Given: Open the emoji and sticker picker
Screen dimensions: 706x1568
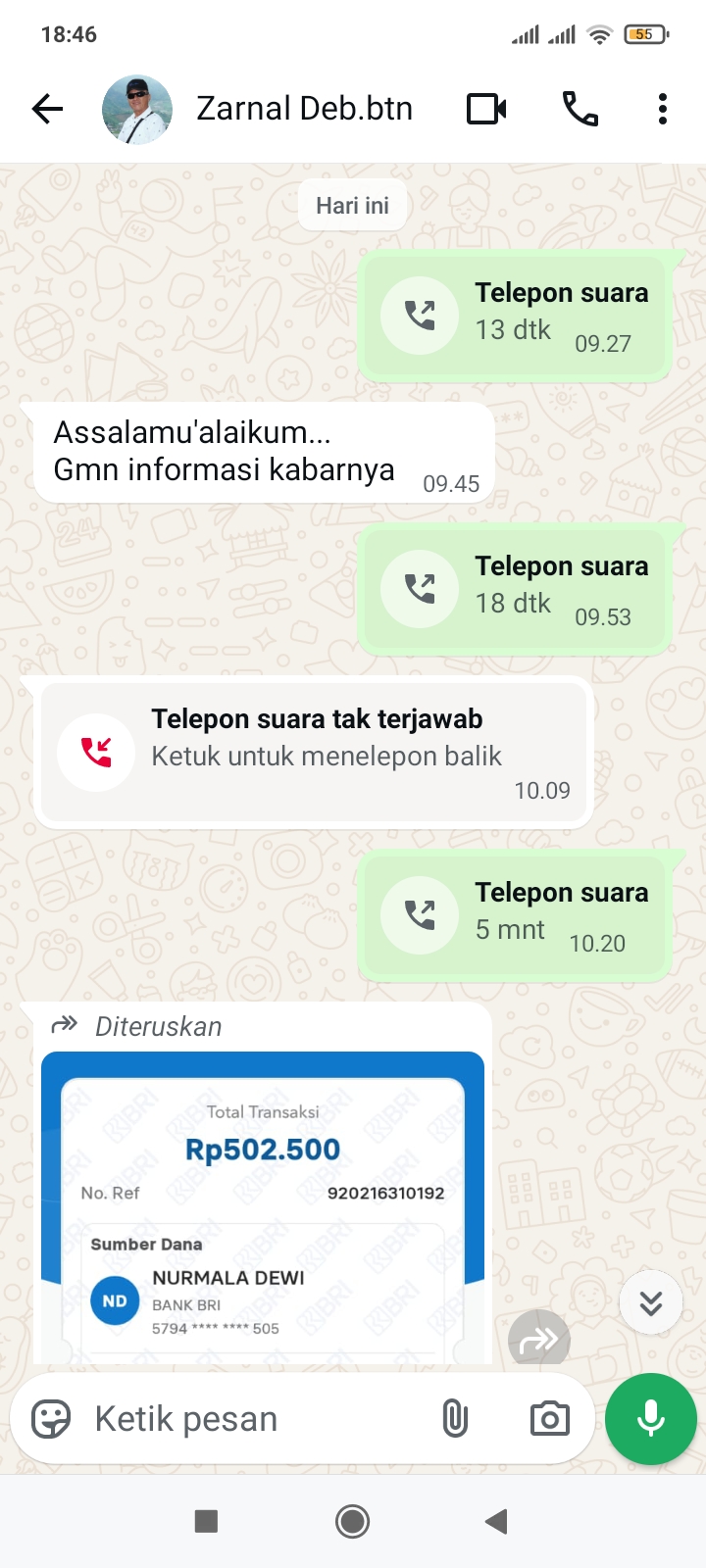Looking at the screenshot, I should pyautogui.click(x=51, y=1419).
